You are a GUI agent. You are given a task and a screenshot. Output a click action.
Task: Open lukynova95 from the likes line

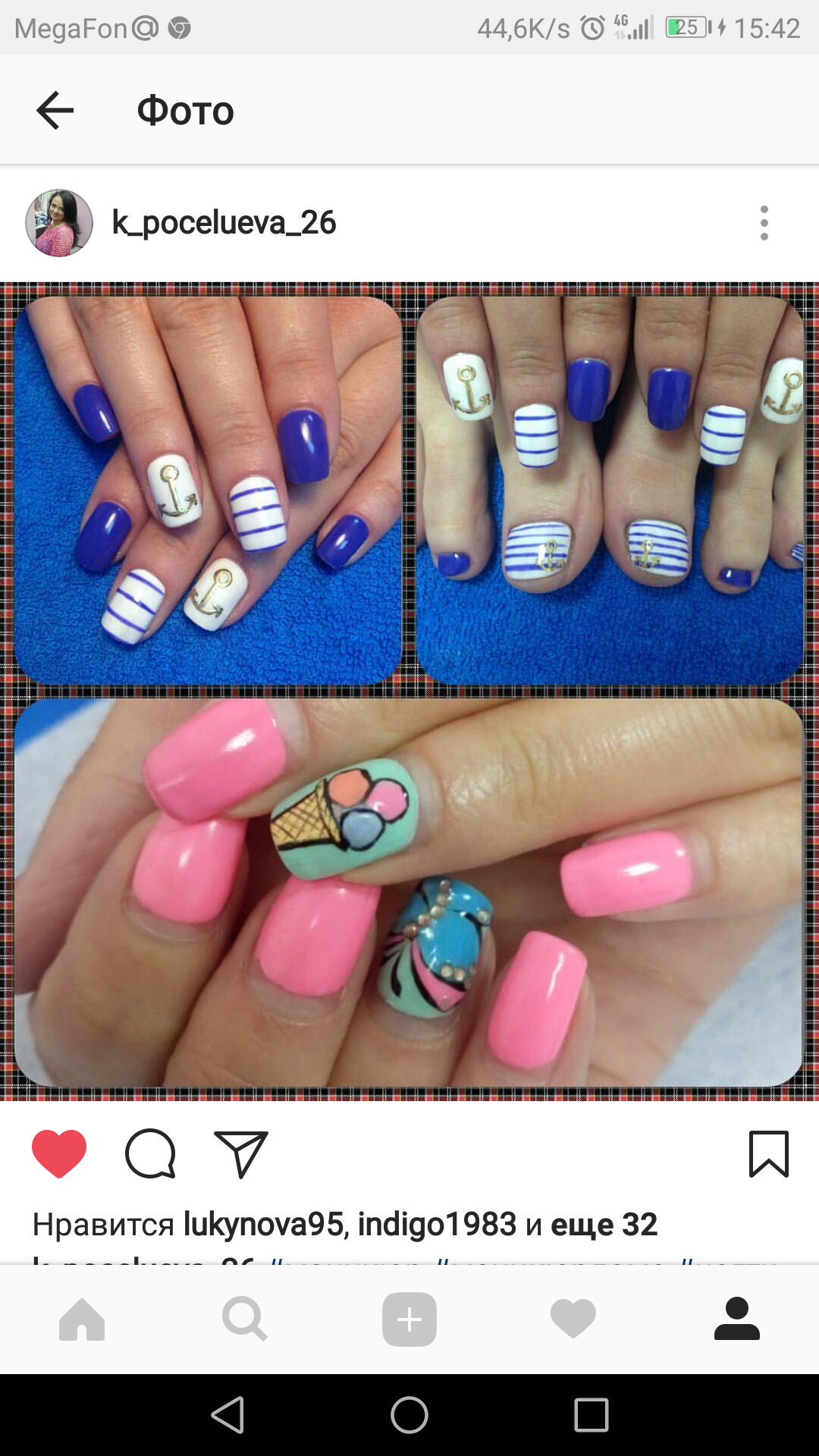click(264, 1224)
